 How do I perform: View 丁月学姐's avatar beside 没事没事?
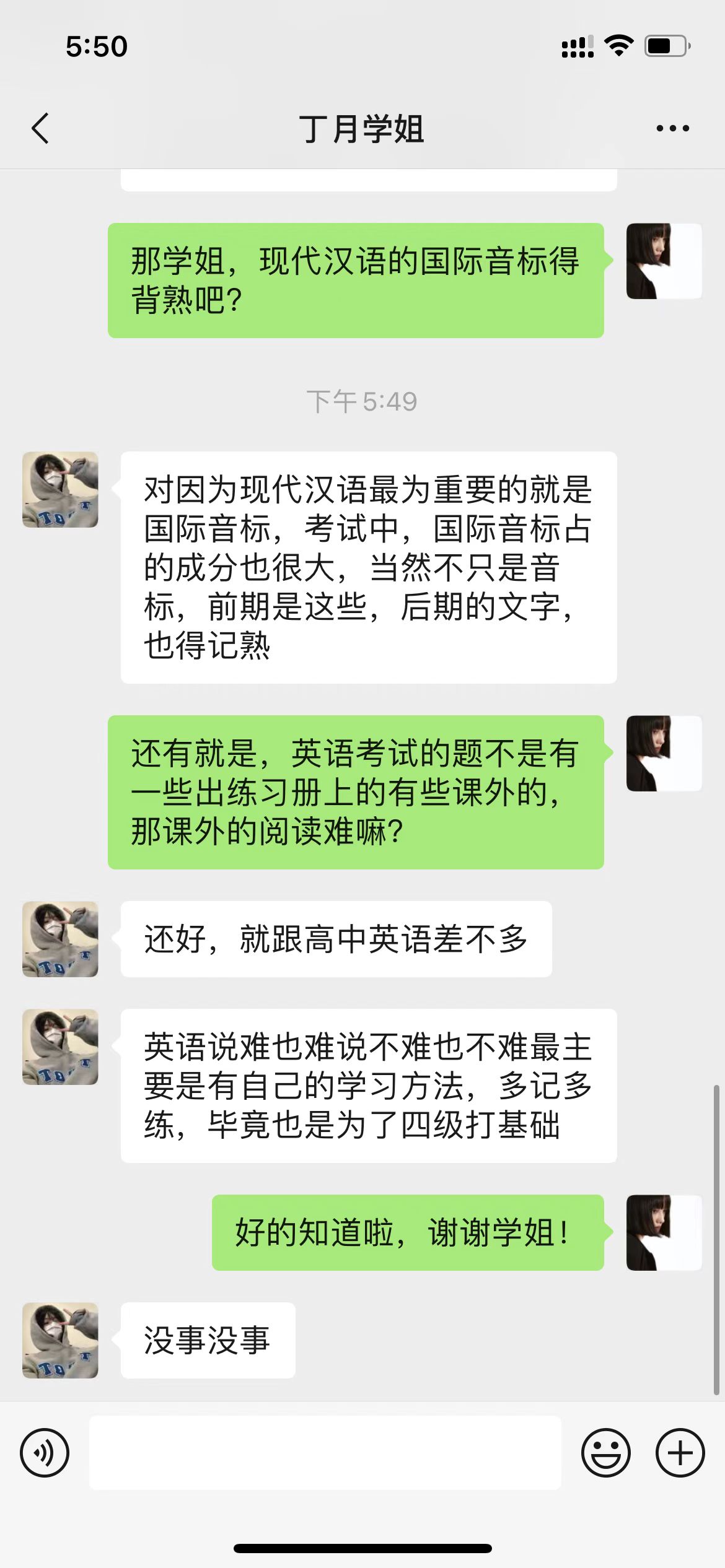(60, 1341)
